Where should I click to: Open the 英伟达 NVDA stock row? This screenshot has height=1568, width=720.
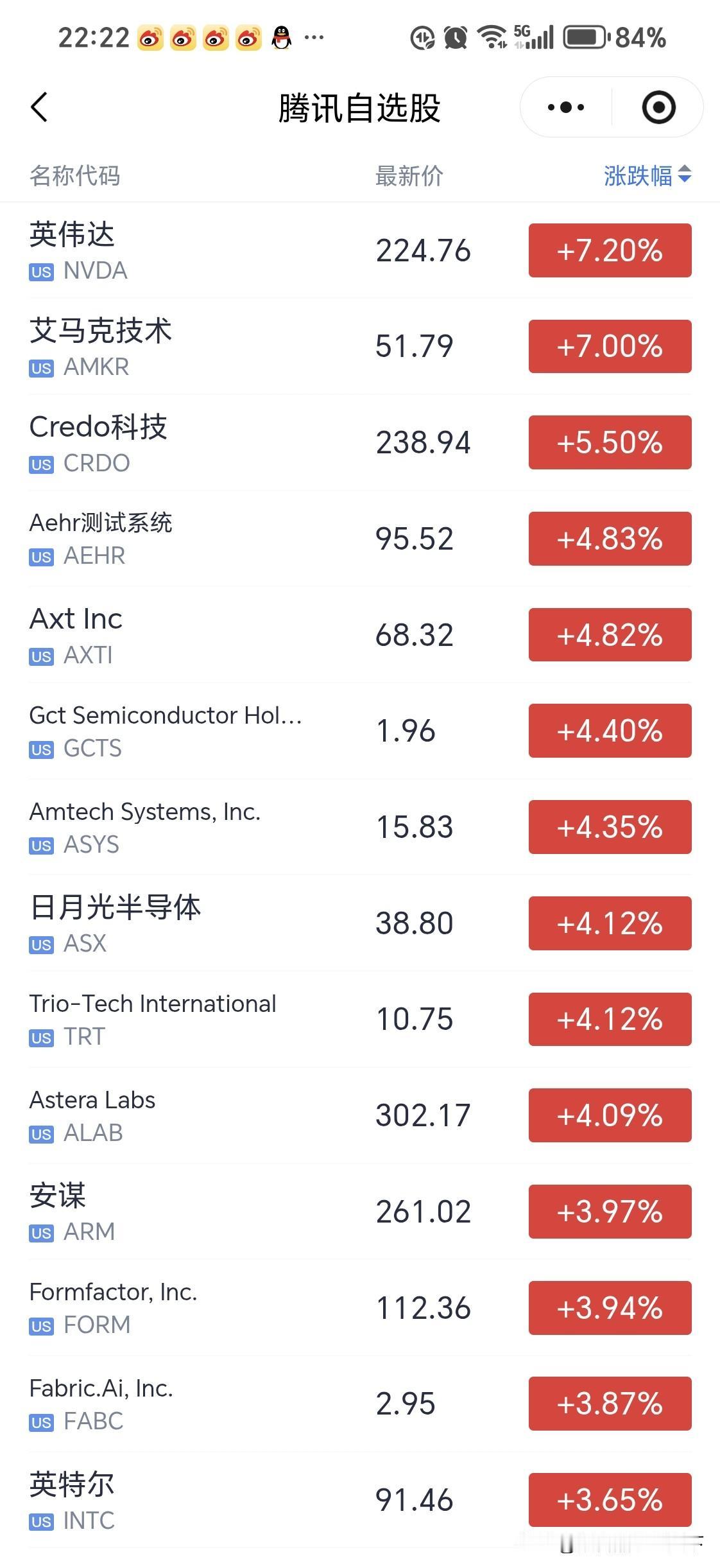360,250
